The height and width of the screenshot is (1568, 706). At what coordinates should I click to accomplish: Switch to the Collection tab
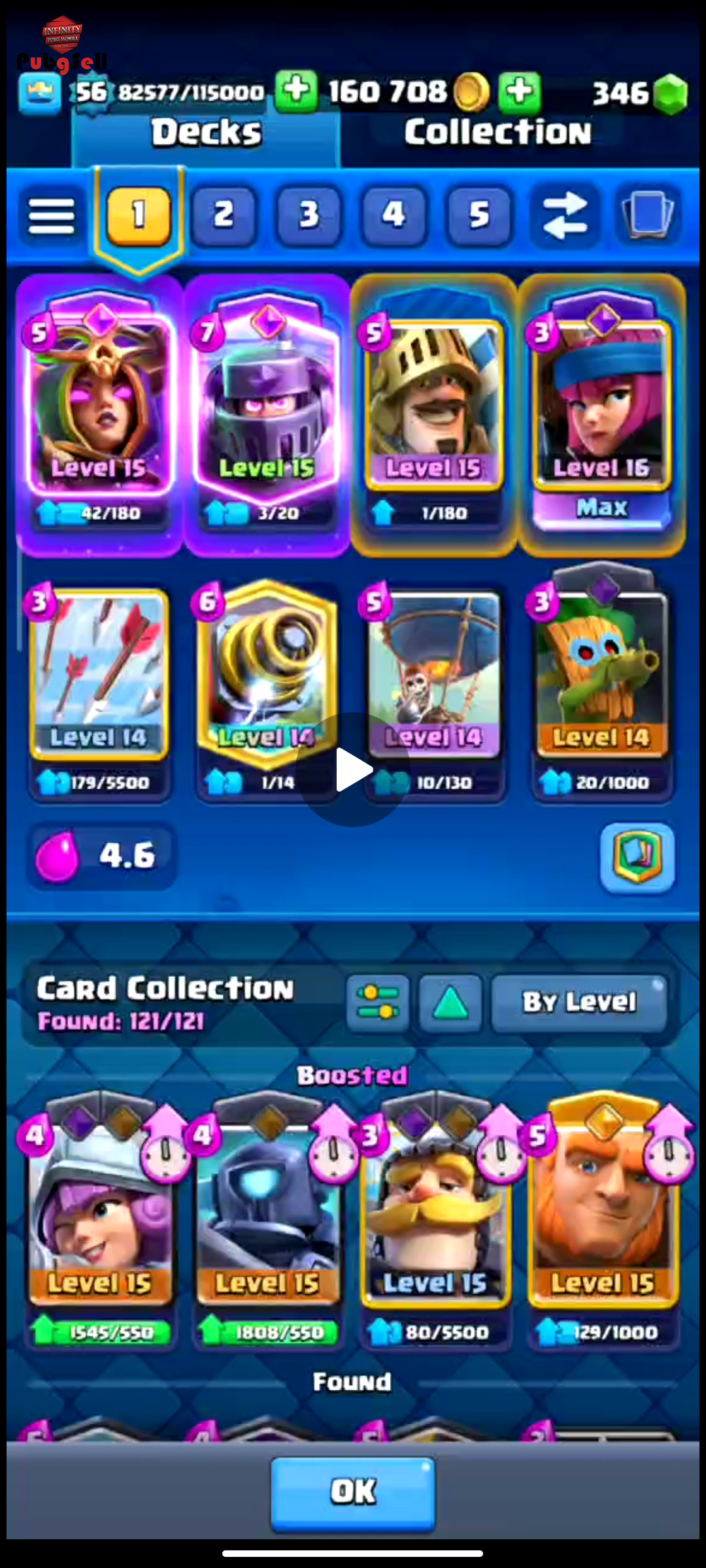point(497,133)
